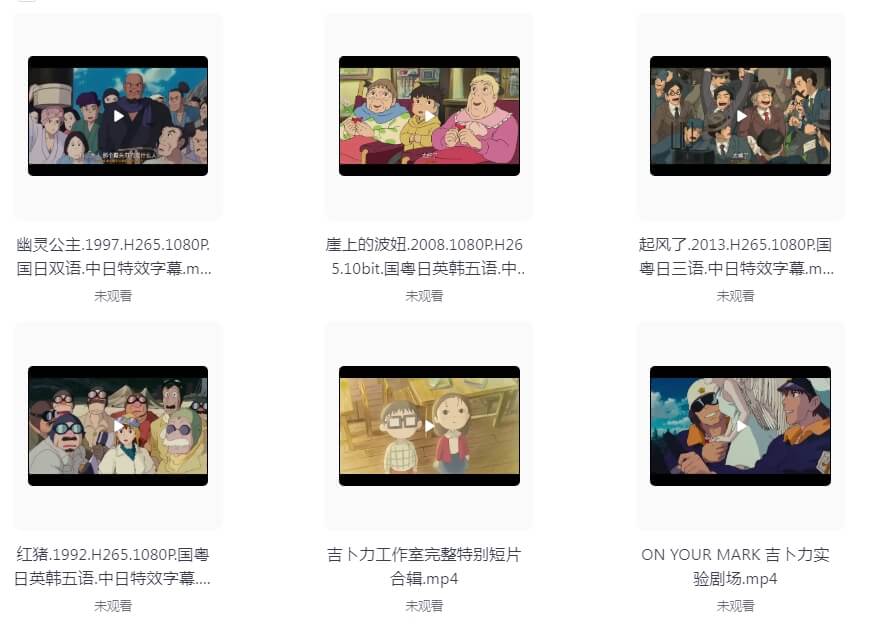Play the 崖上的波妞.2008 video

tap(429, 116)
